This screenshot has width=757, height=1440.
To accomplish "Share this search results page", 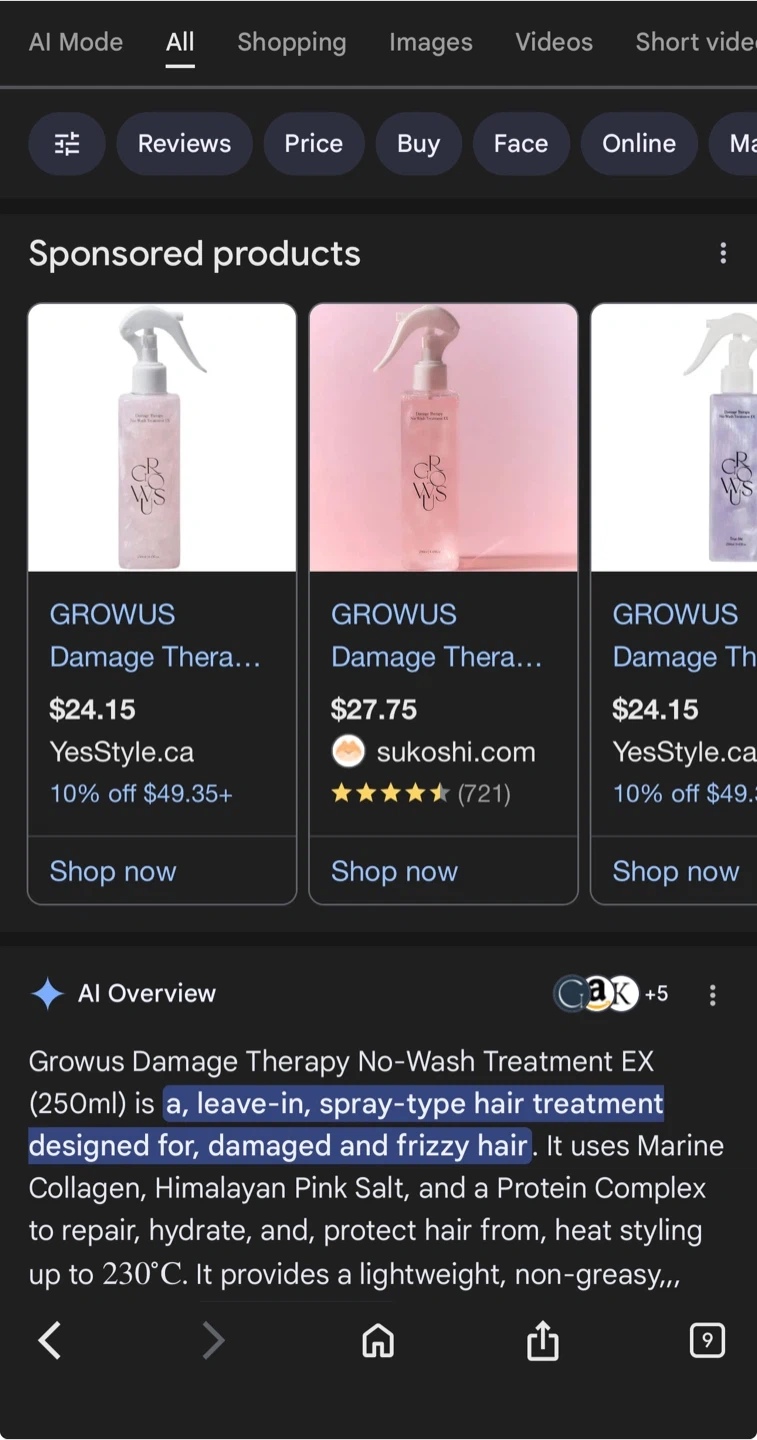I will (x=542, y=1340).
